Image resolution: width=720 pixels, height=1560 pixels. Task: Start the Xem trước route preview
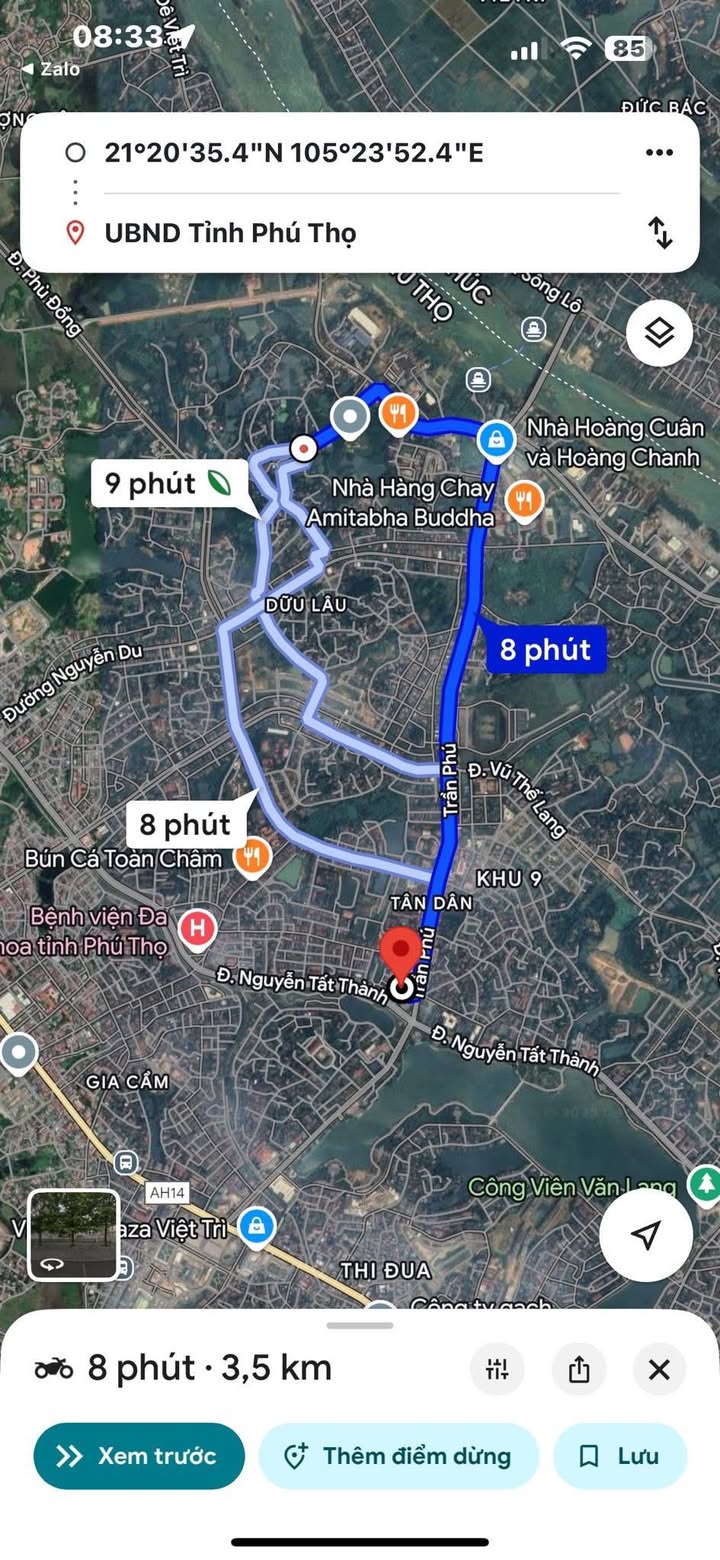139,1456
